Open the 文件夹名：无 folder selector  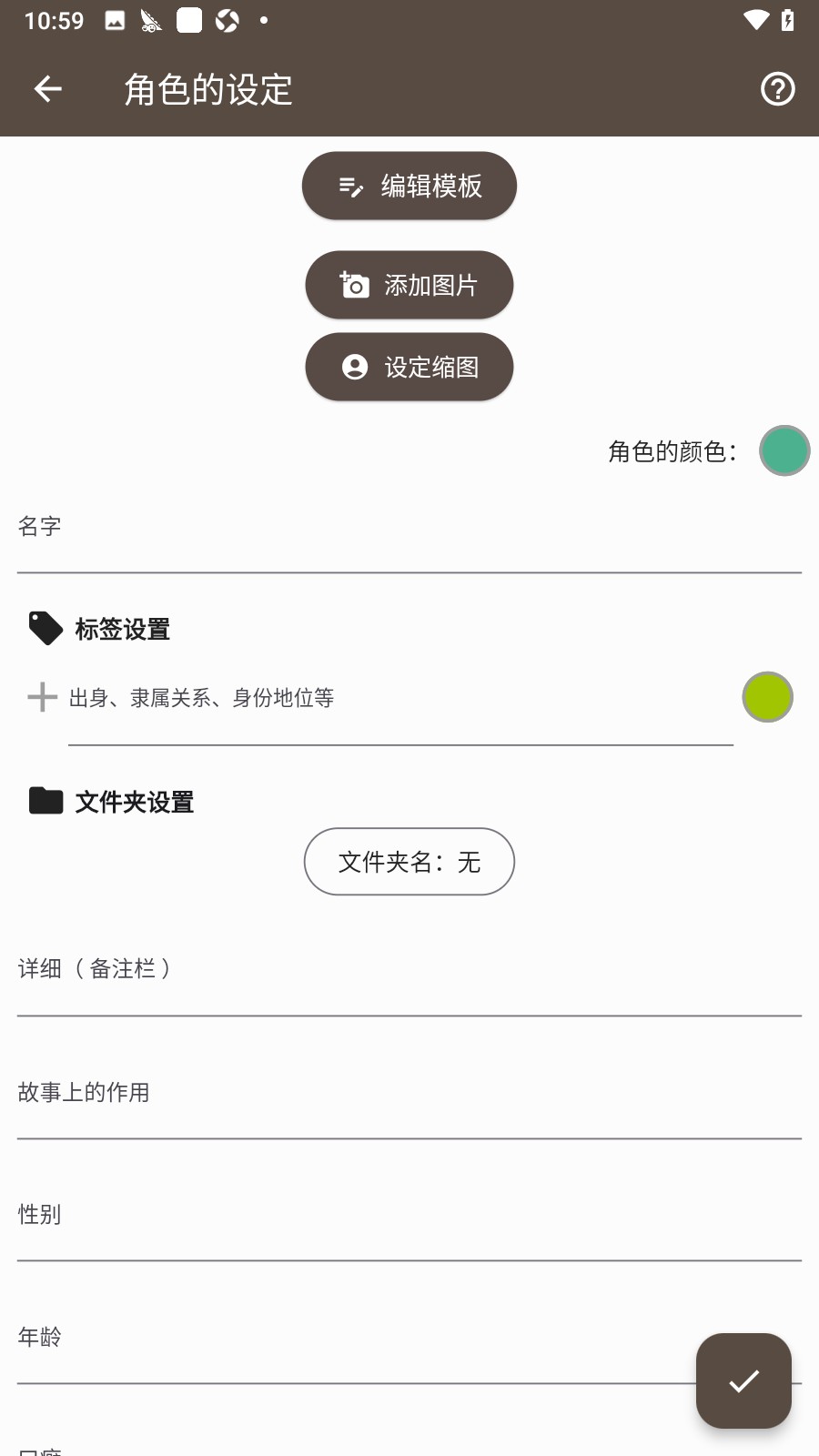tap(409, 862)
